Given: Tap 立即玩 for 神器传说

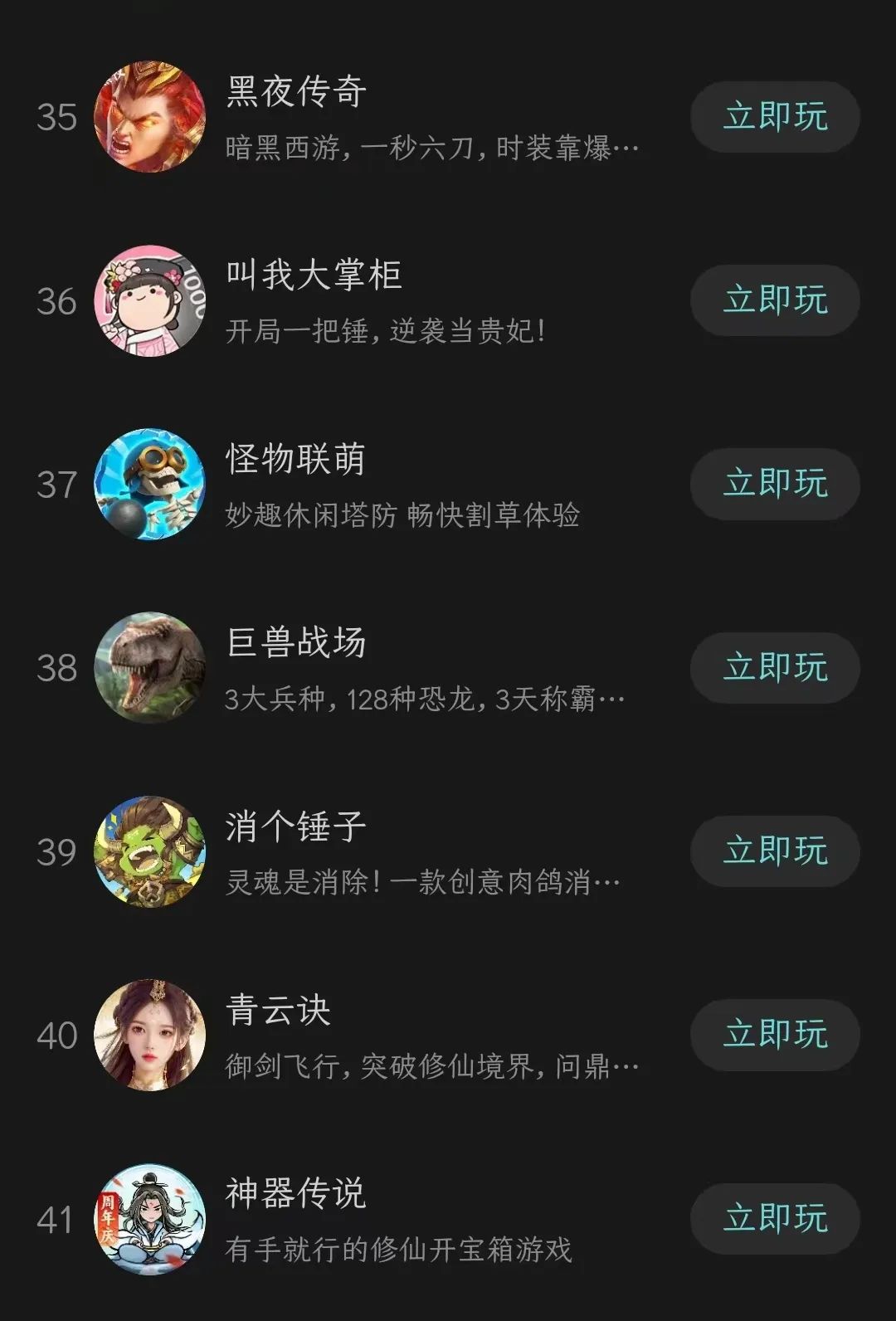Looking at the screenshot, I should tap(775, 1219).
